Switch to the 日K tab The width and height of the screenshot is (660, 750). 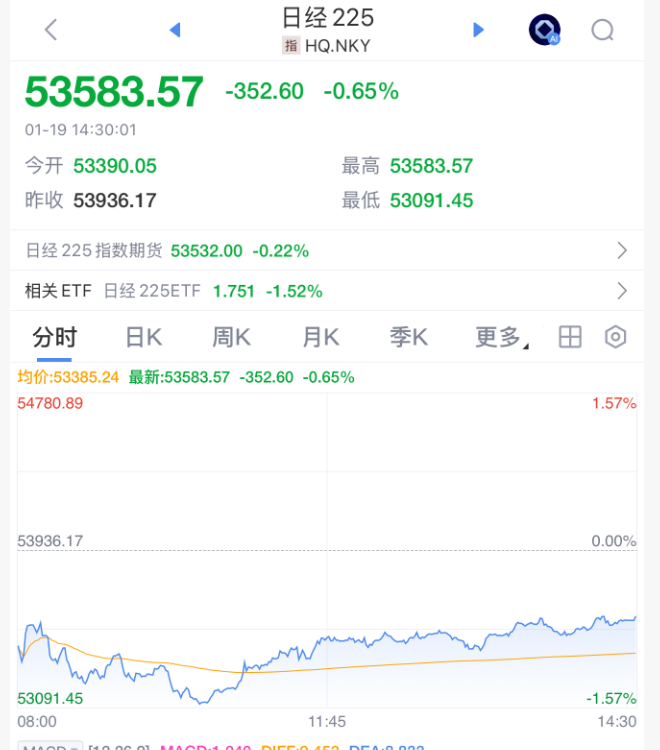pos(143,337)
